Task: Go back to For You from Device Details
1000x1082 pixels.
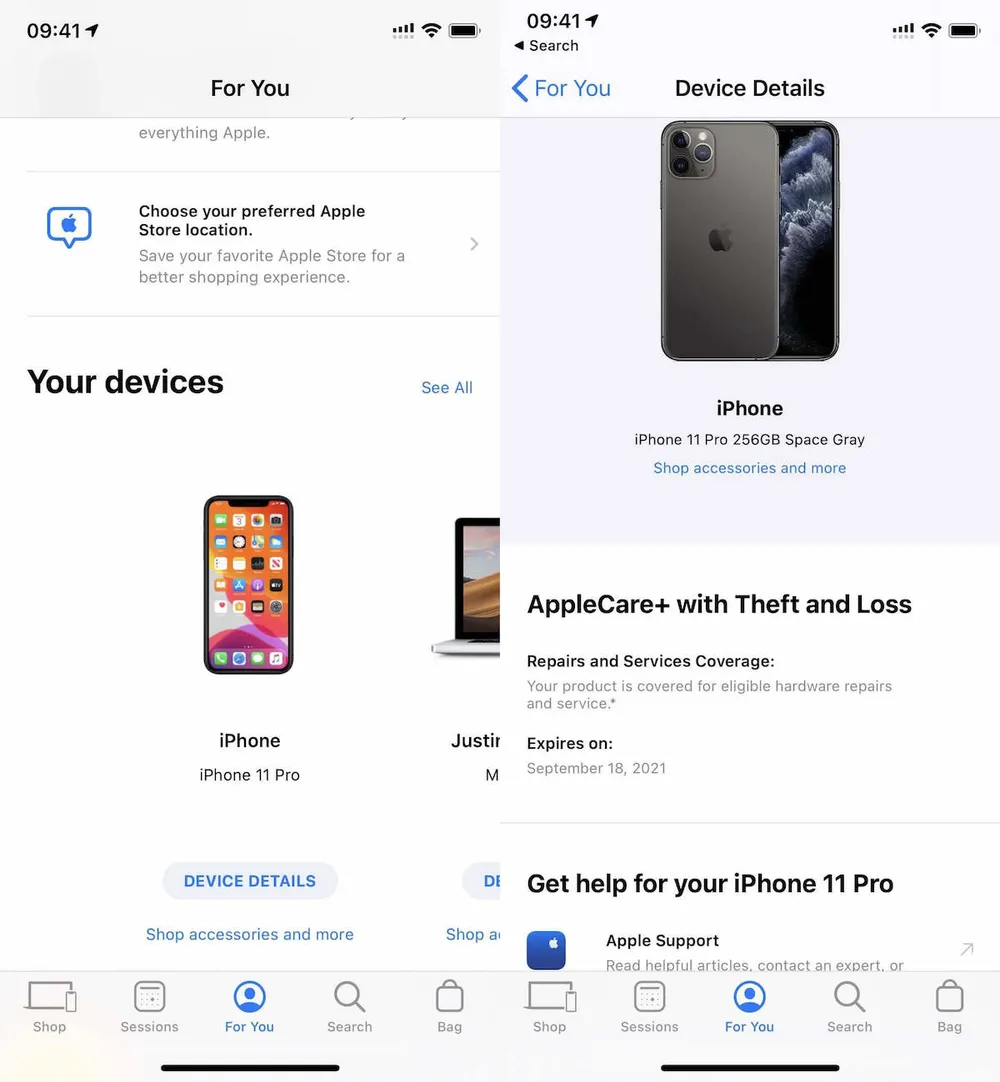Action: click(561, 88)
